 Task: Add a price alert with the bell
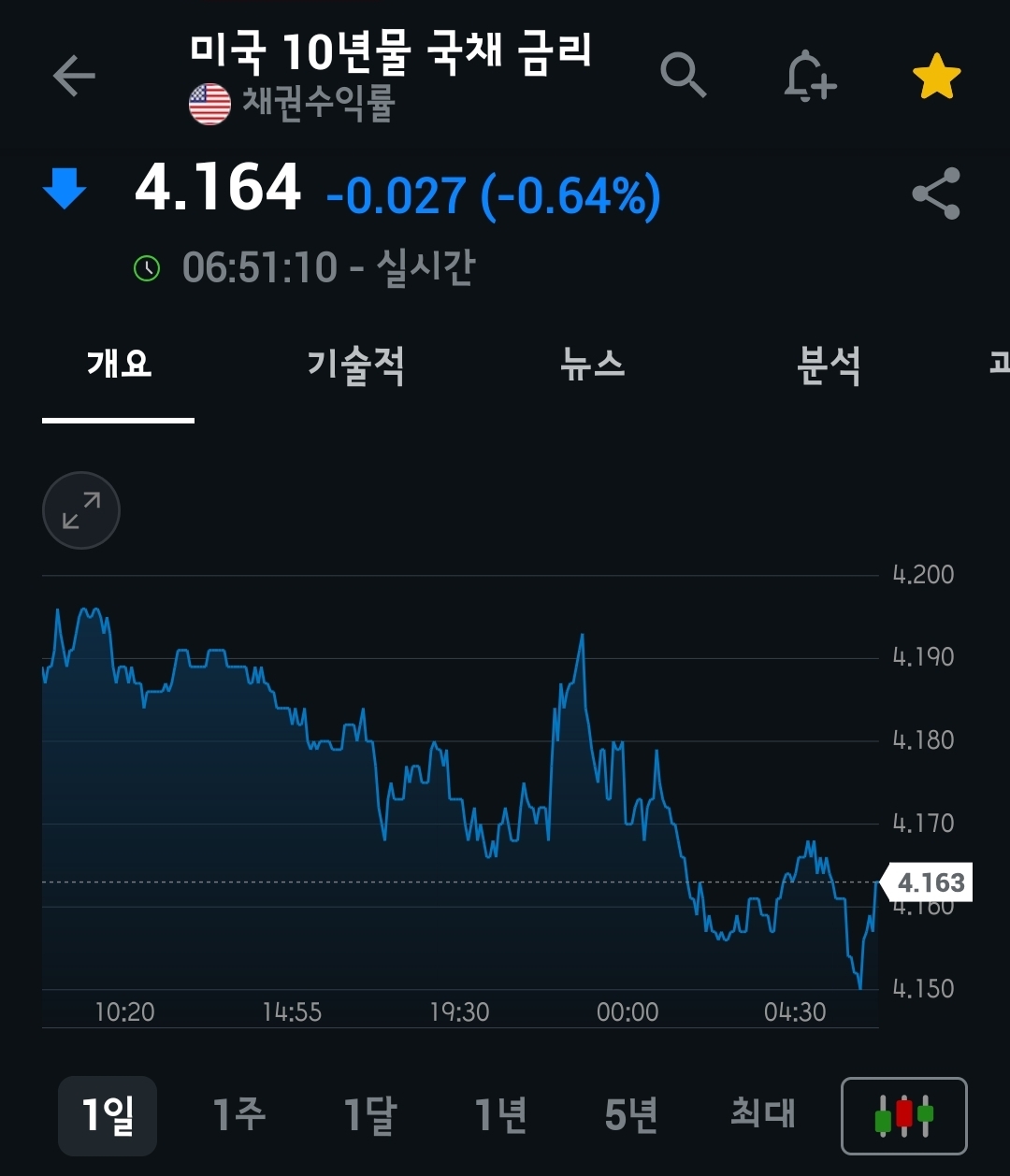tap(809, 76)
